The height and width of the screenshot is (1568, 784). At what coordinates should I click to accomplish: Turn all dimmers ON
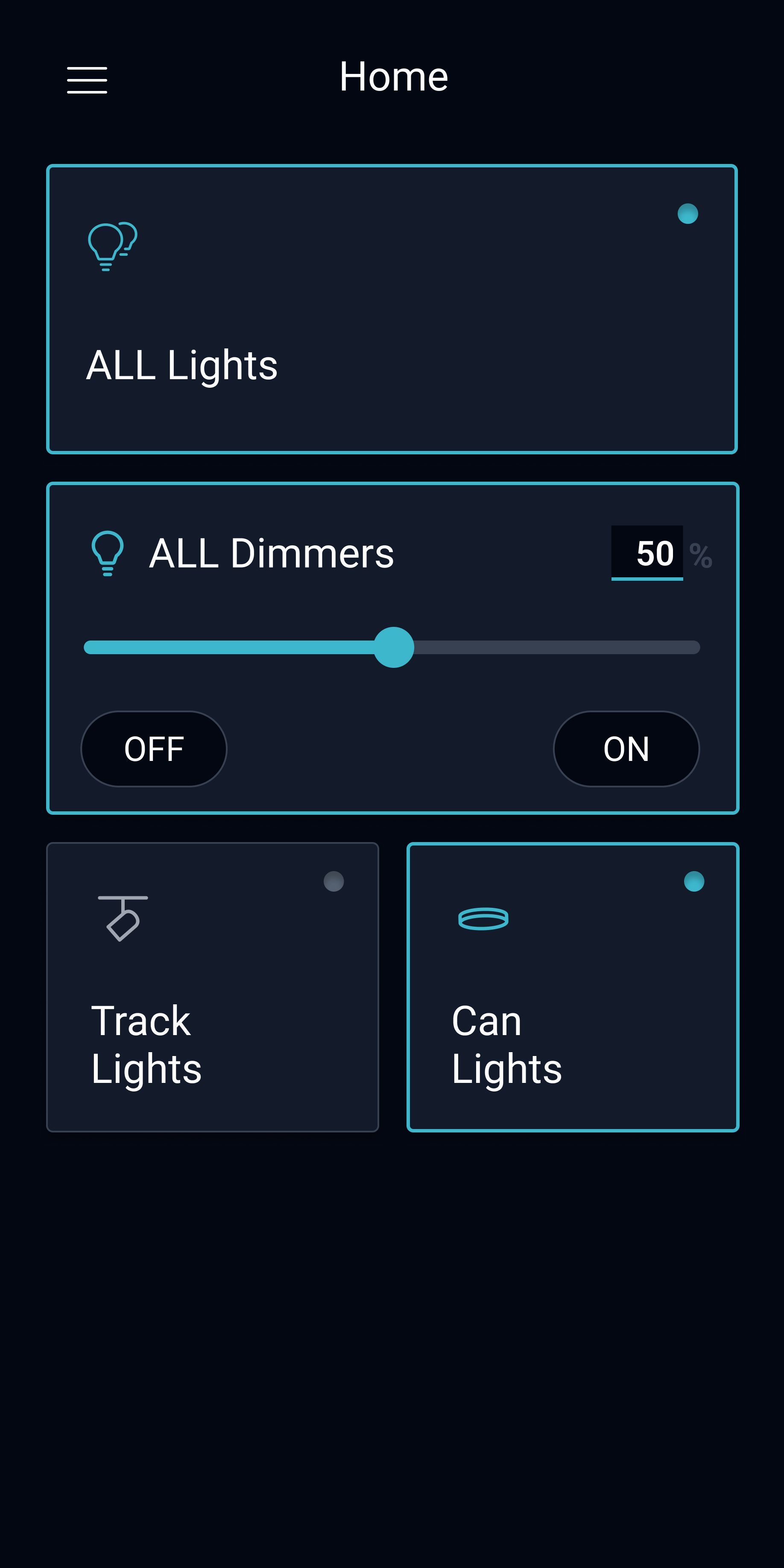(626, 749)
